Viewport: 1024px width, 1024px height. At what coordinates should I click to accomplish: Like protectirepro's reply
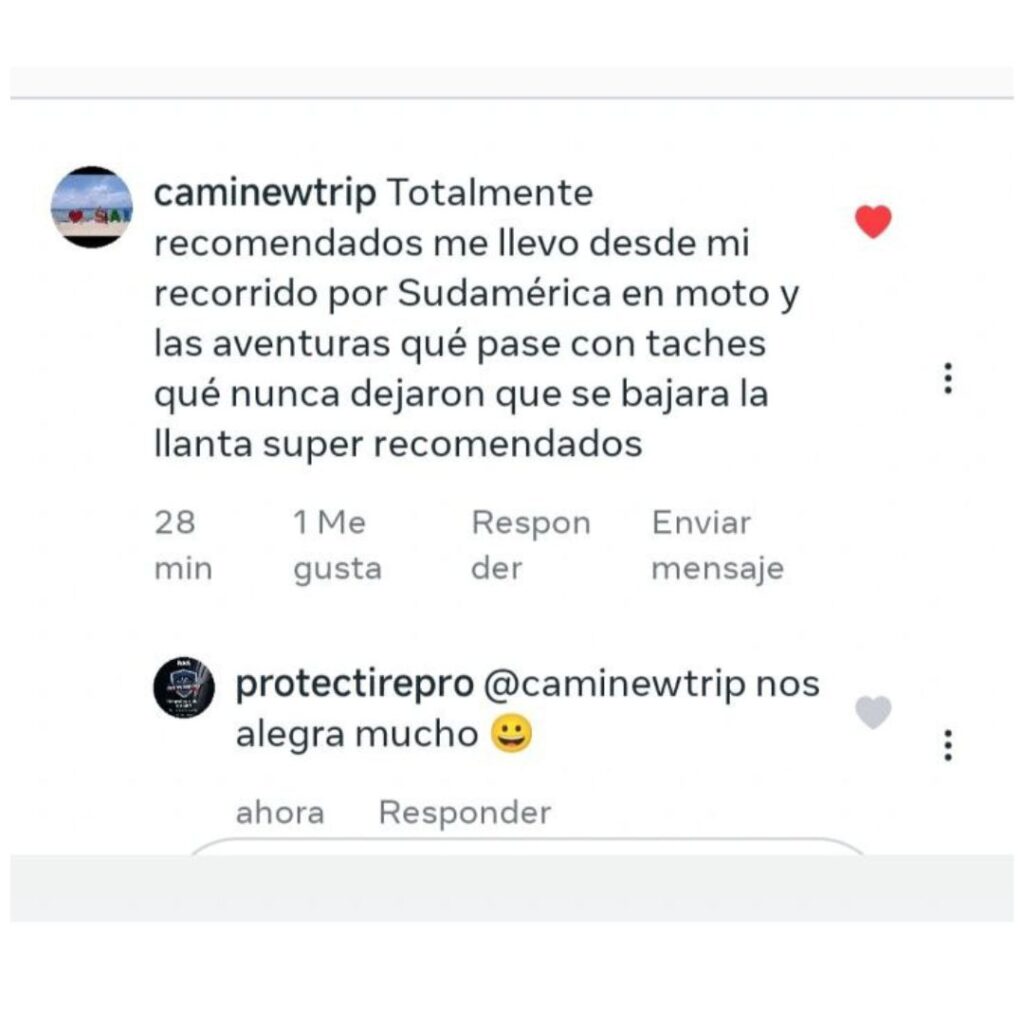tap(873, 712)
